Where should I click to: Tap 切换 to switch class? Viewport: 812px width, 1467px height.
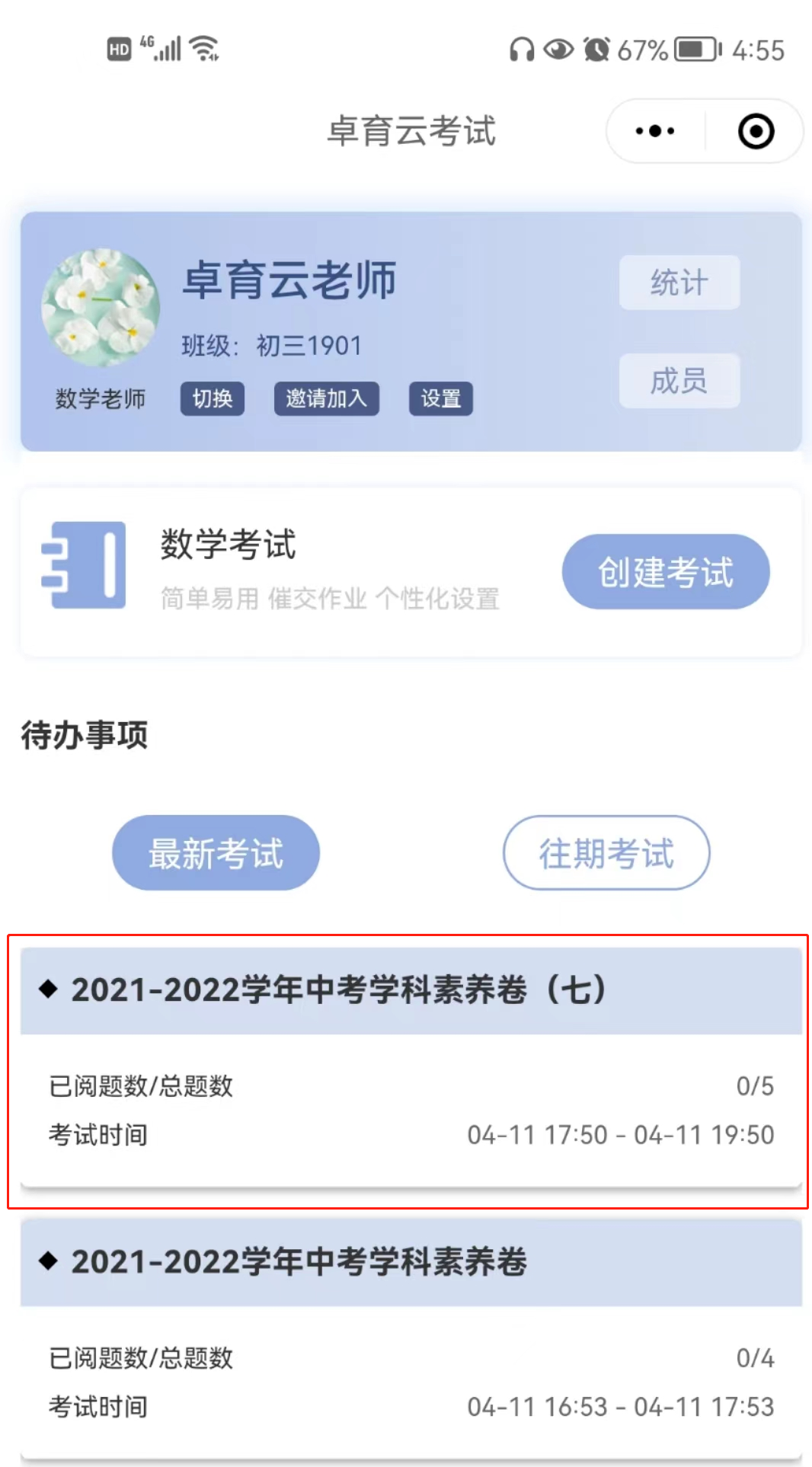click(212, 398)
